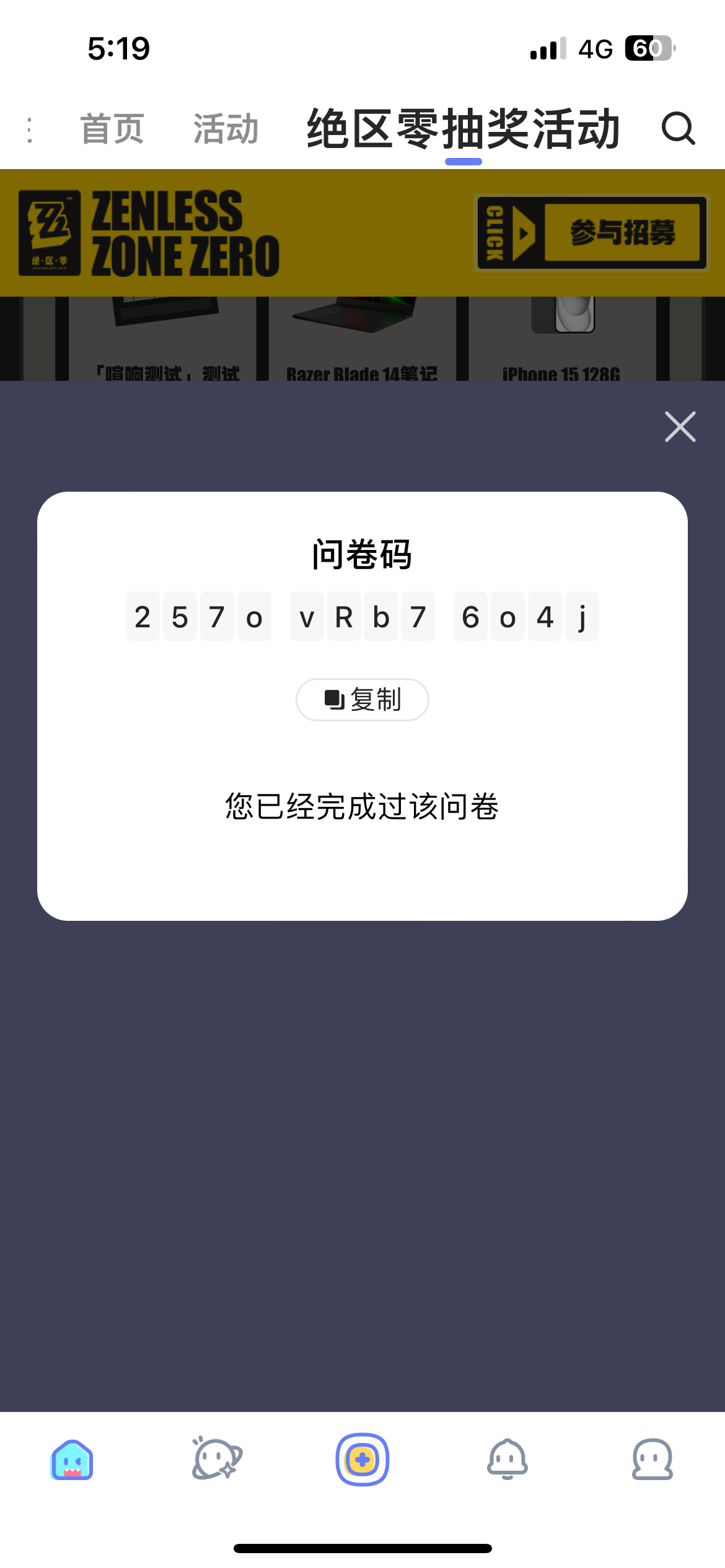Image resolution: width=725 pixels, height=1568 pixels.
Task: Open the planet explore icon in bottom bar
Action: [217, 1460]
